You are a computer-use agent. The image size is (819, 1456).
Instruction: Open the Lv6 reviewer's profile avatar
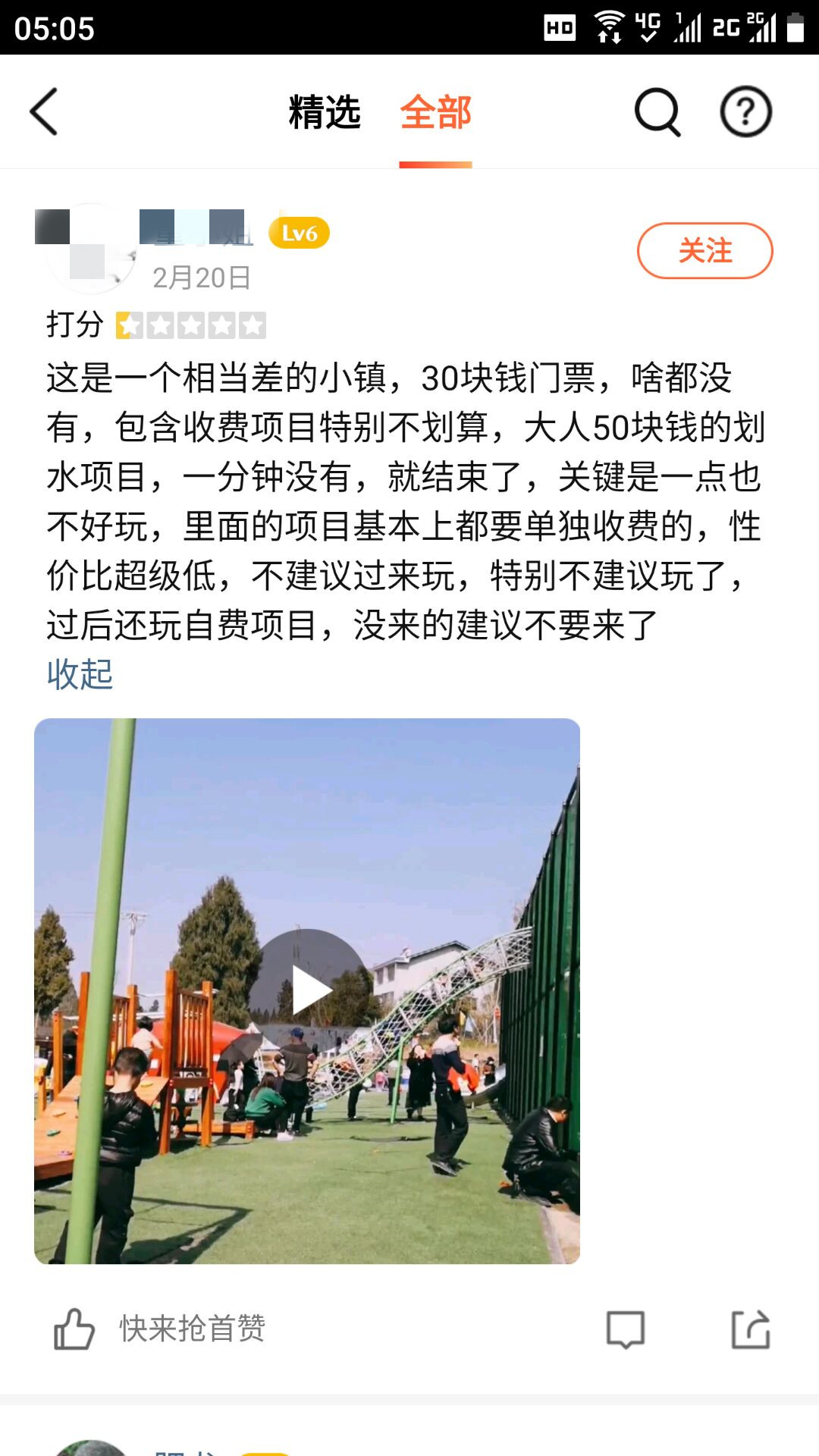pyautogui.click(x=89, y=250)
